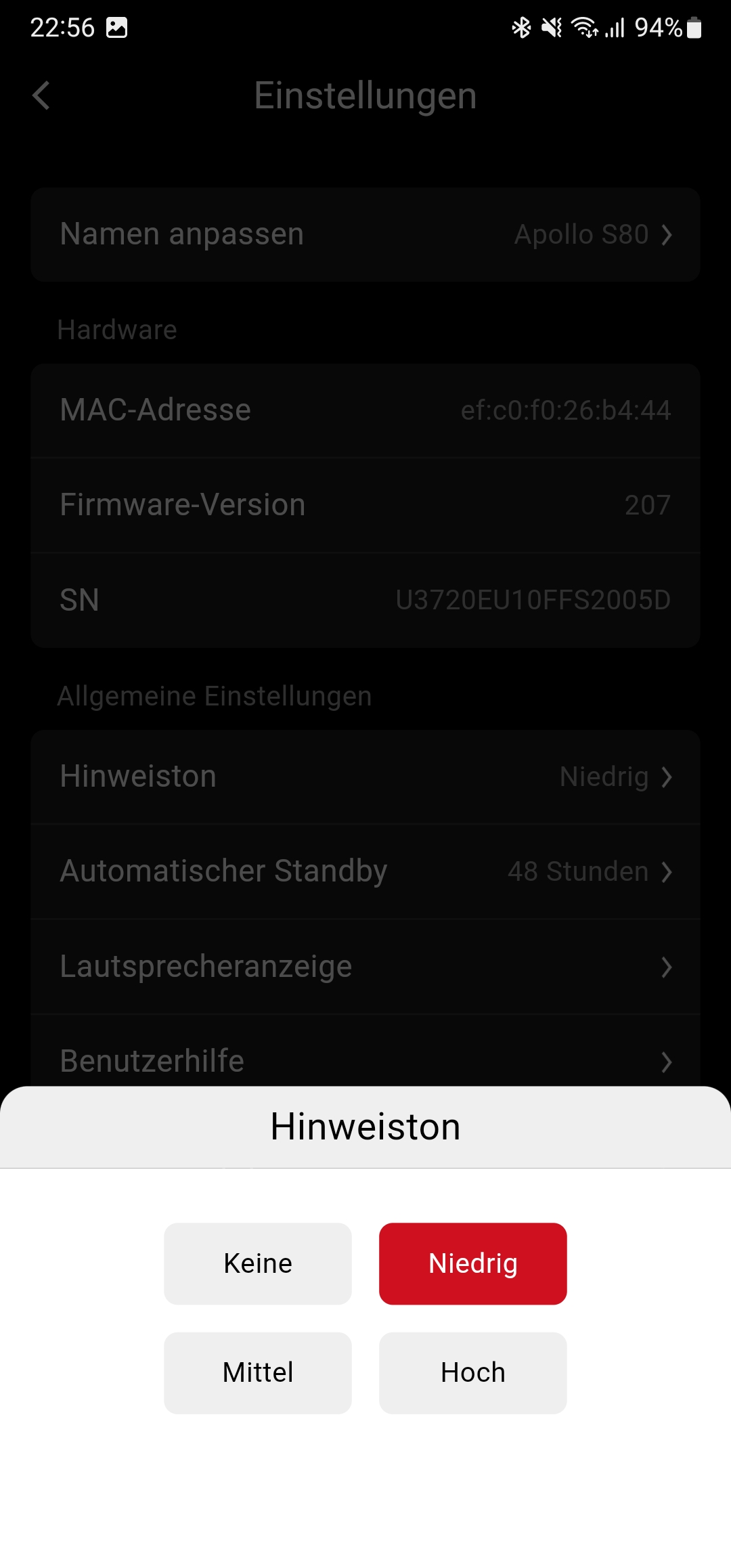
Task: Open Automatischer Standby setting
Action: point(365,871)
